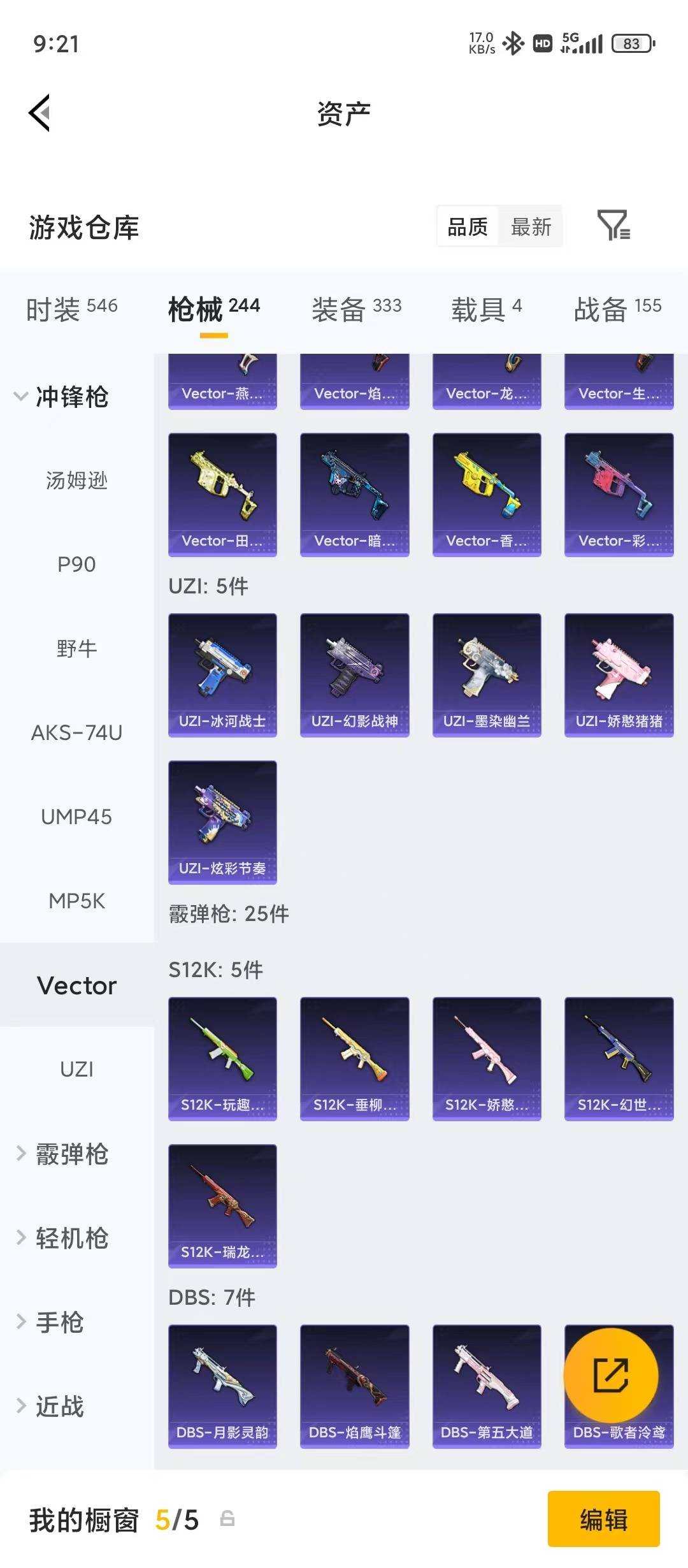Select UZI in the side list

76,1069
